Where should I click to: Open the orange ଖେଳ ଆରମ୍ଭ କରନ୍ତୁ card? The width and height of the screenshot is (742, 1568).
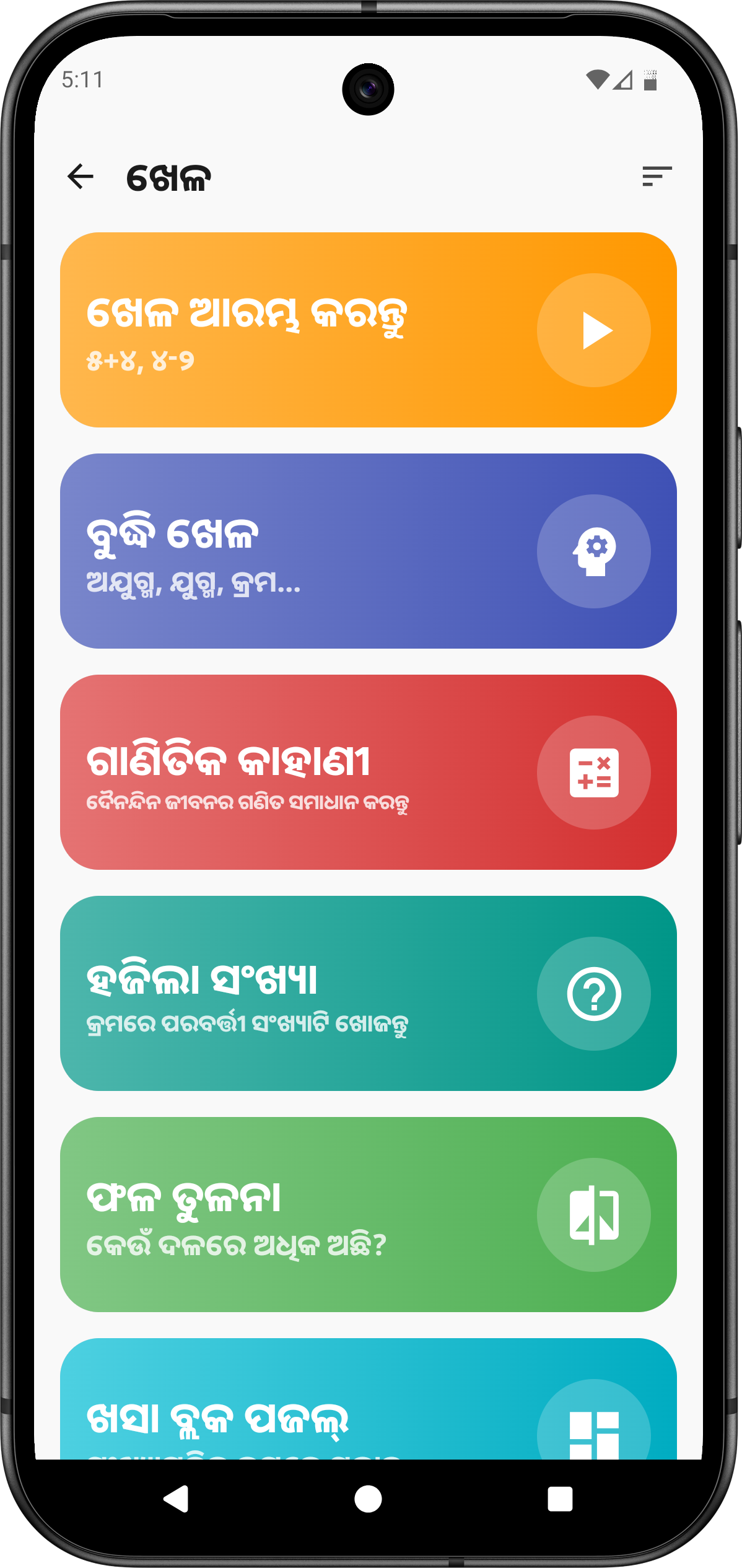click(x=368, y=330)
